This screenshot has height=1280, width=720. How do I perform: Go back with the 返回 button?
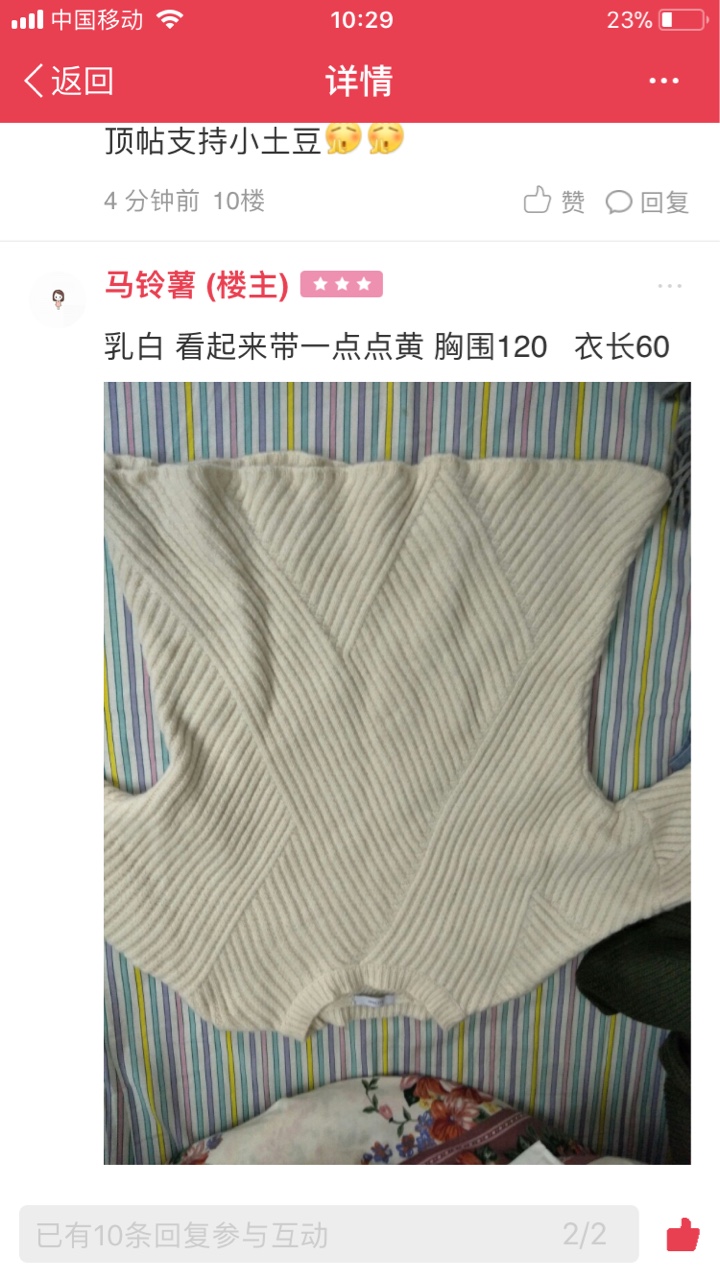pyautogui.click(x=68, y=81)
